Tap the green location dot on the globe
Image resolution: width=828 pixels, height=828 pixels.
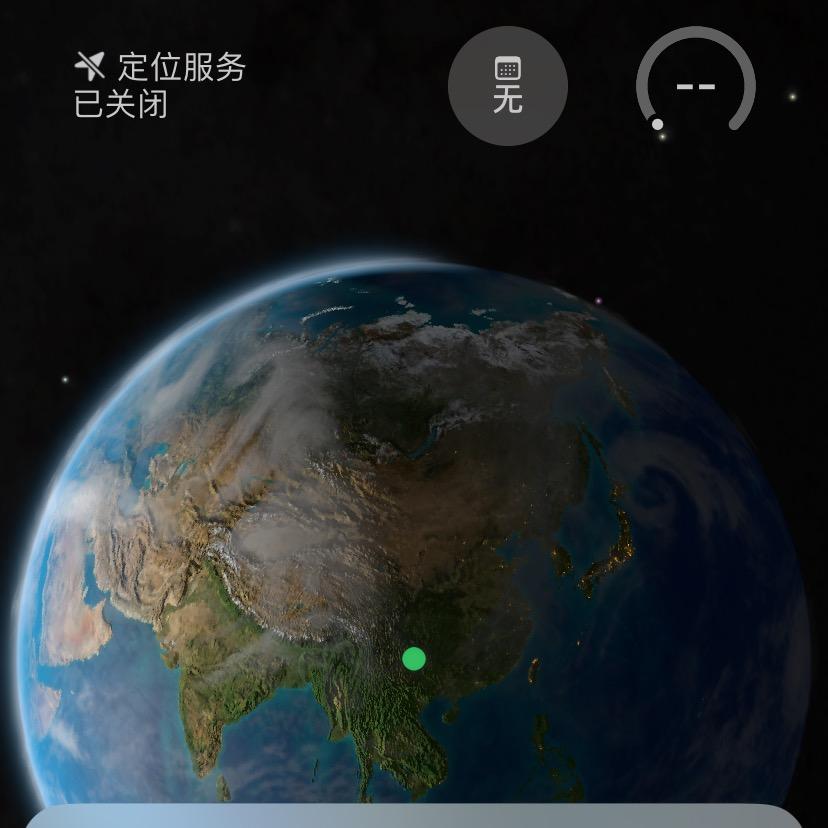(414, 658)
